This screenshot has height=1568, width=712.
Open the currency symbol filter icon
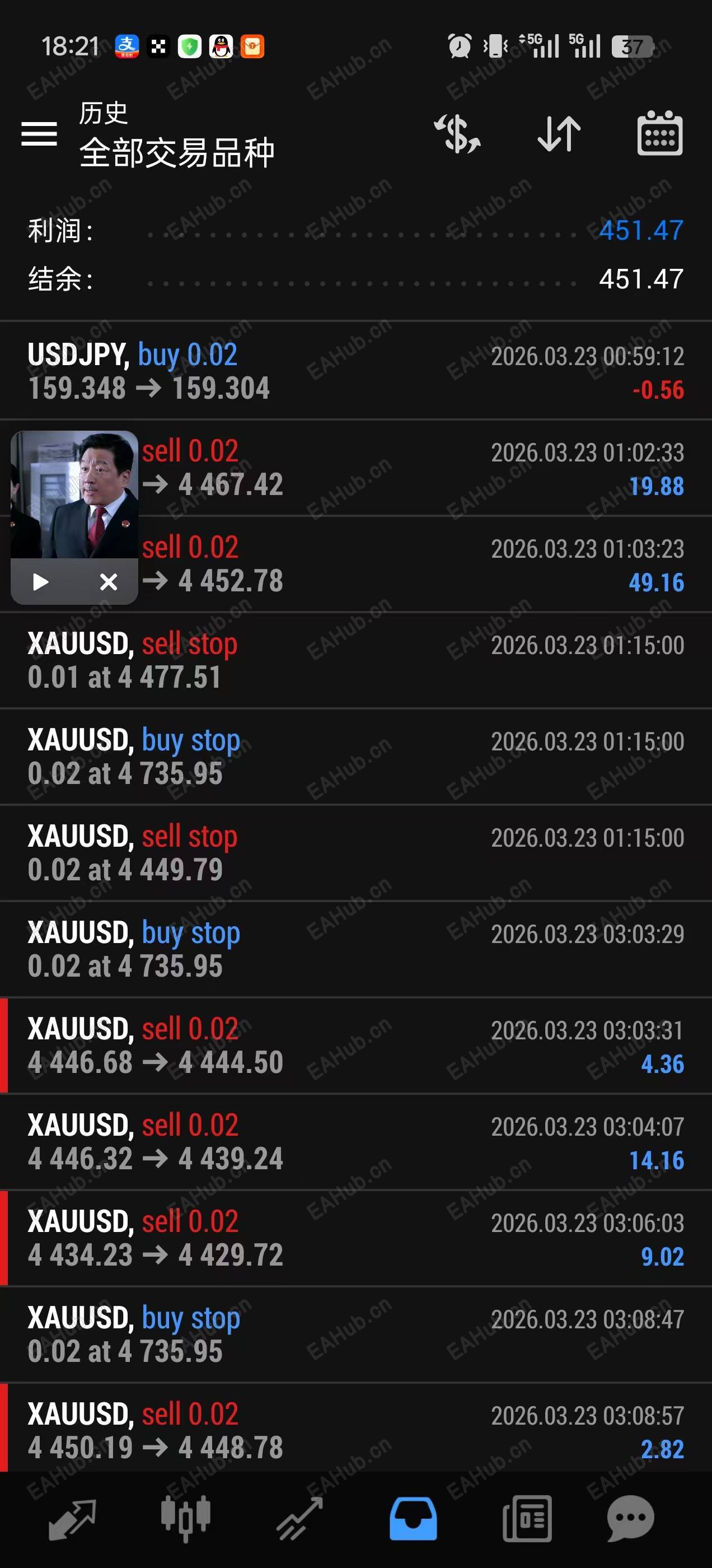tap(458, 133)
